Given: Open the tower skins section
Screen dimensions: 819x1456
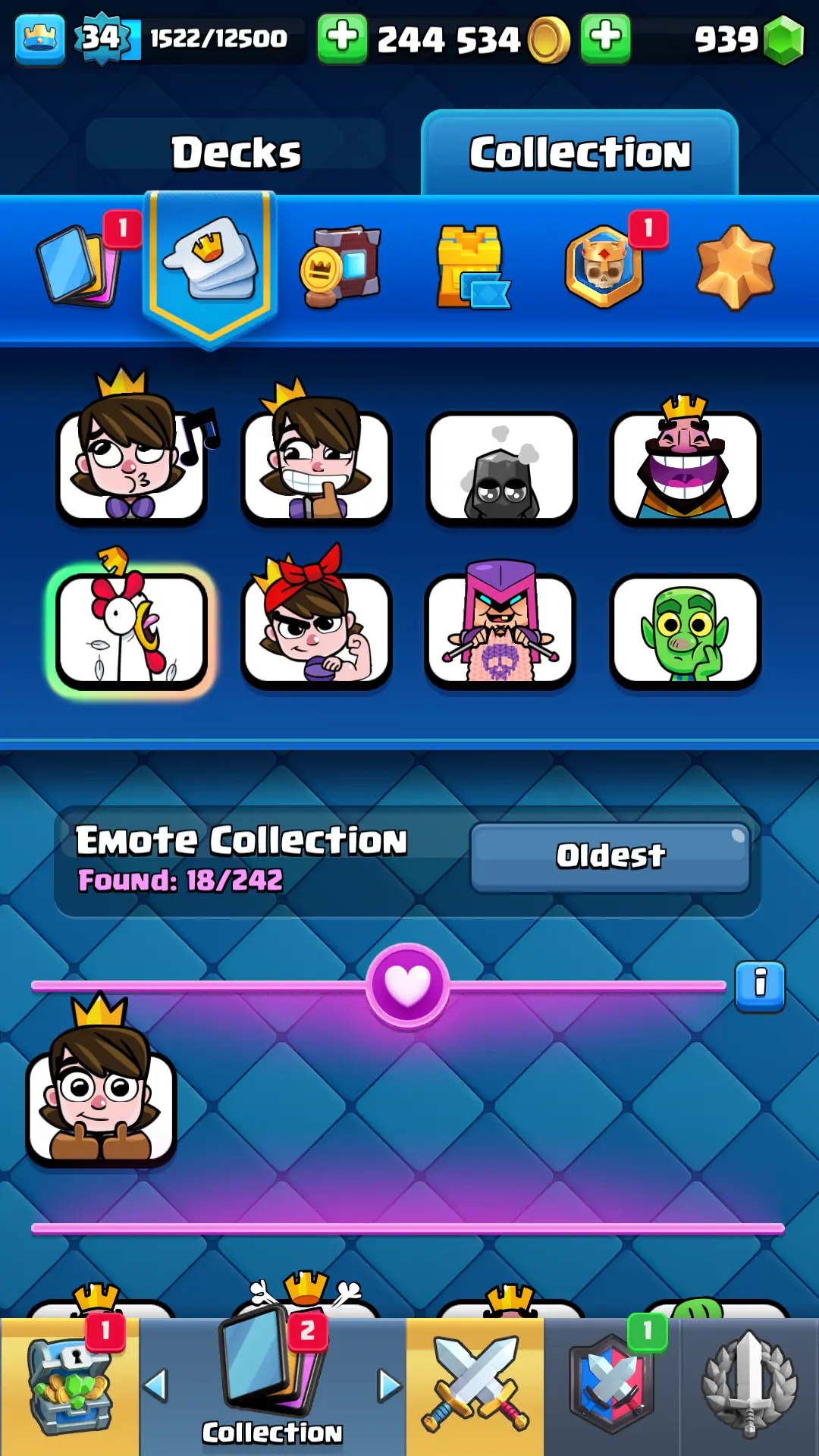Looking at the screenshot, I should pos(472,267).
